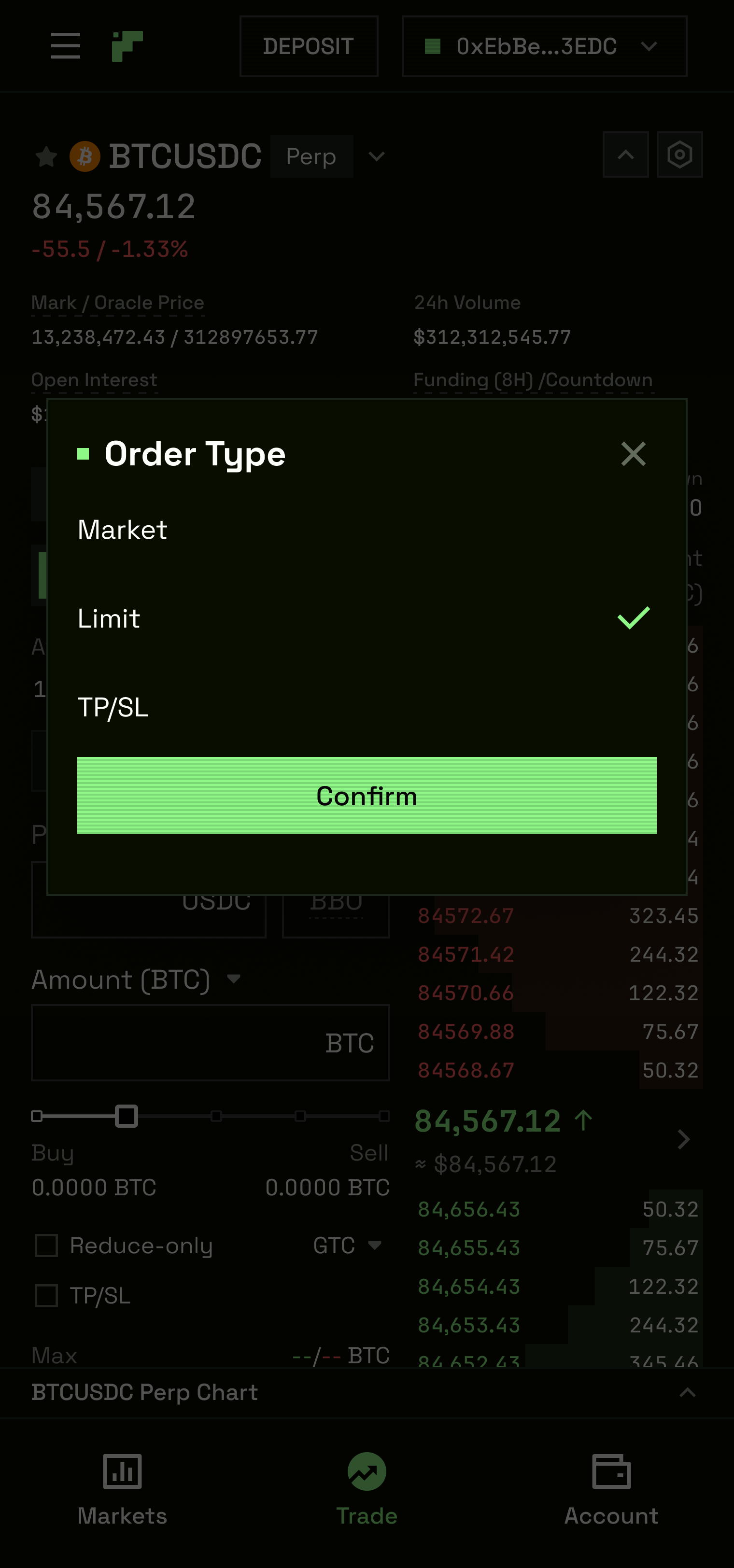The image size is (734, 1568).
Task: Click the app logo icon
Action: [128, 46]
